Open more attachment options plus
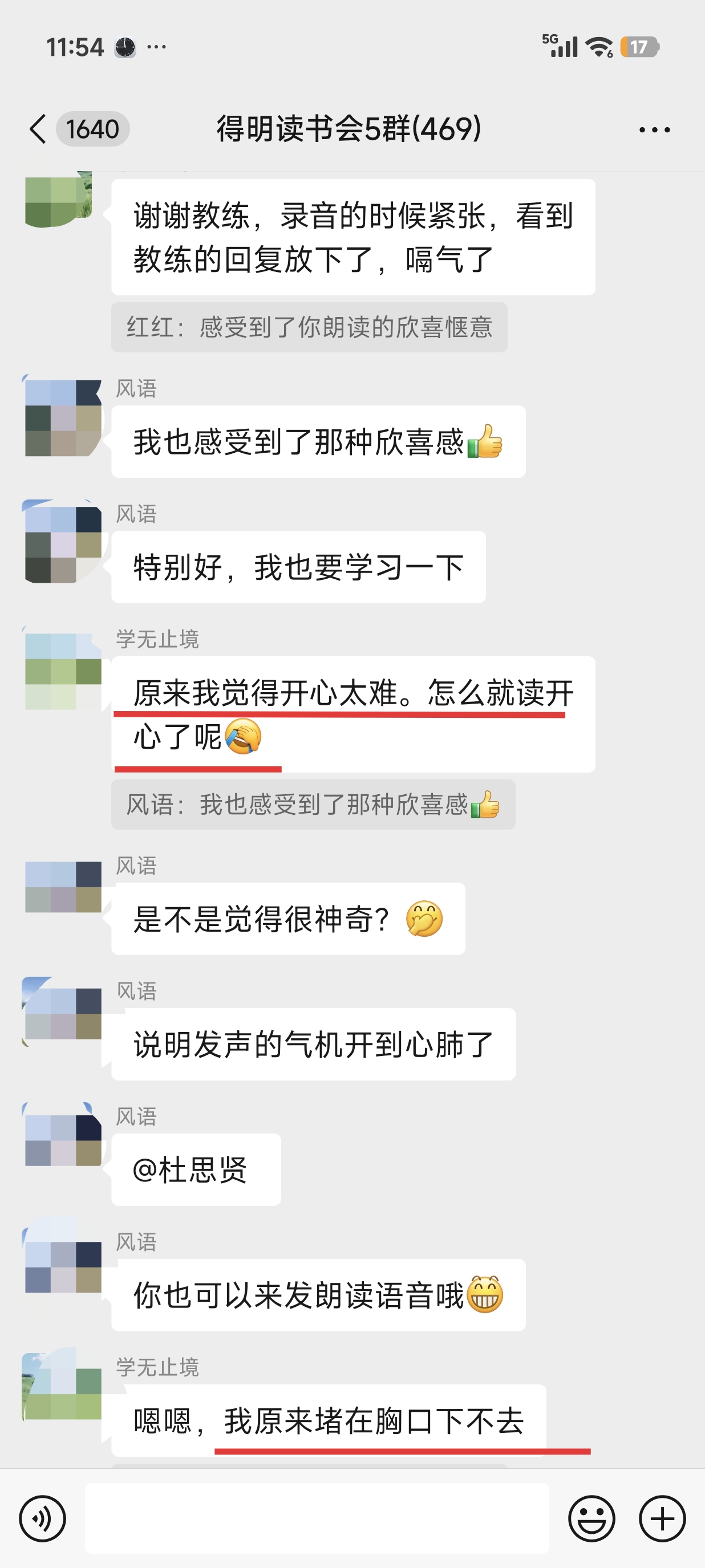Viewport: 705px width, 1568px height. [662, 1518]
